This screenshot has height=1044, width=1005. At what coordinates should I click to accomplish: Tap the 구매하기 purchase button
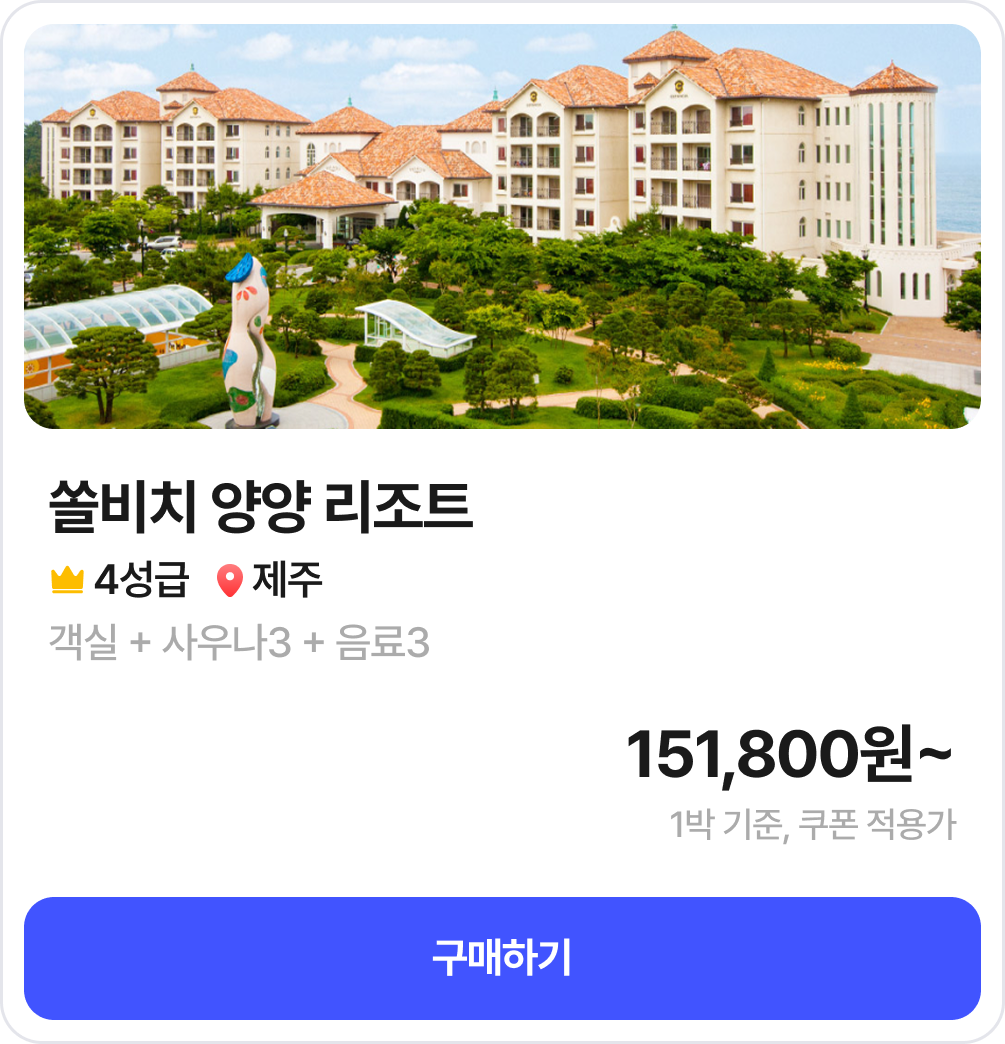pos(502,958)
